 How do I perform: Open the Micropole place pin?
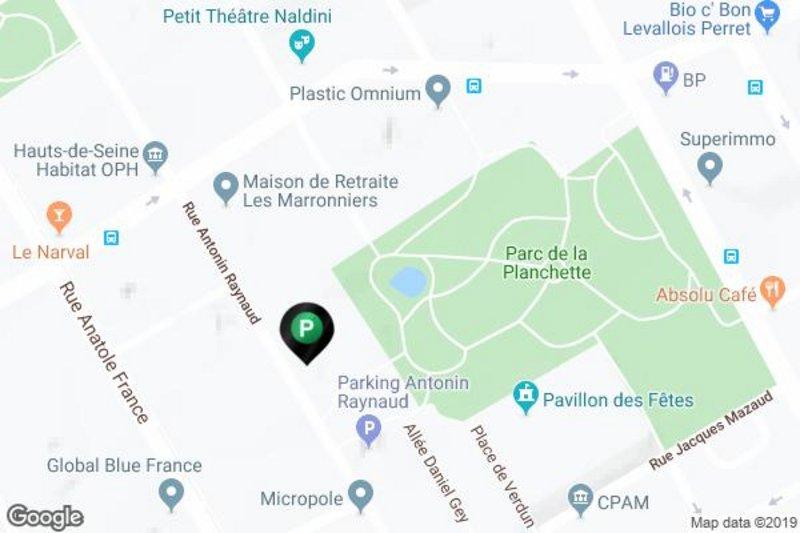click(x=361, y=494)
